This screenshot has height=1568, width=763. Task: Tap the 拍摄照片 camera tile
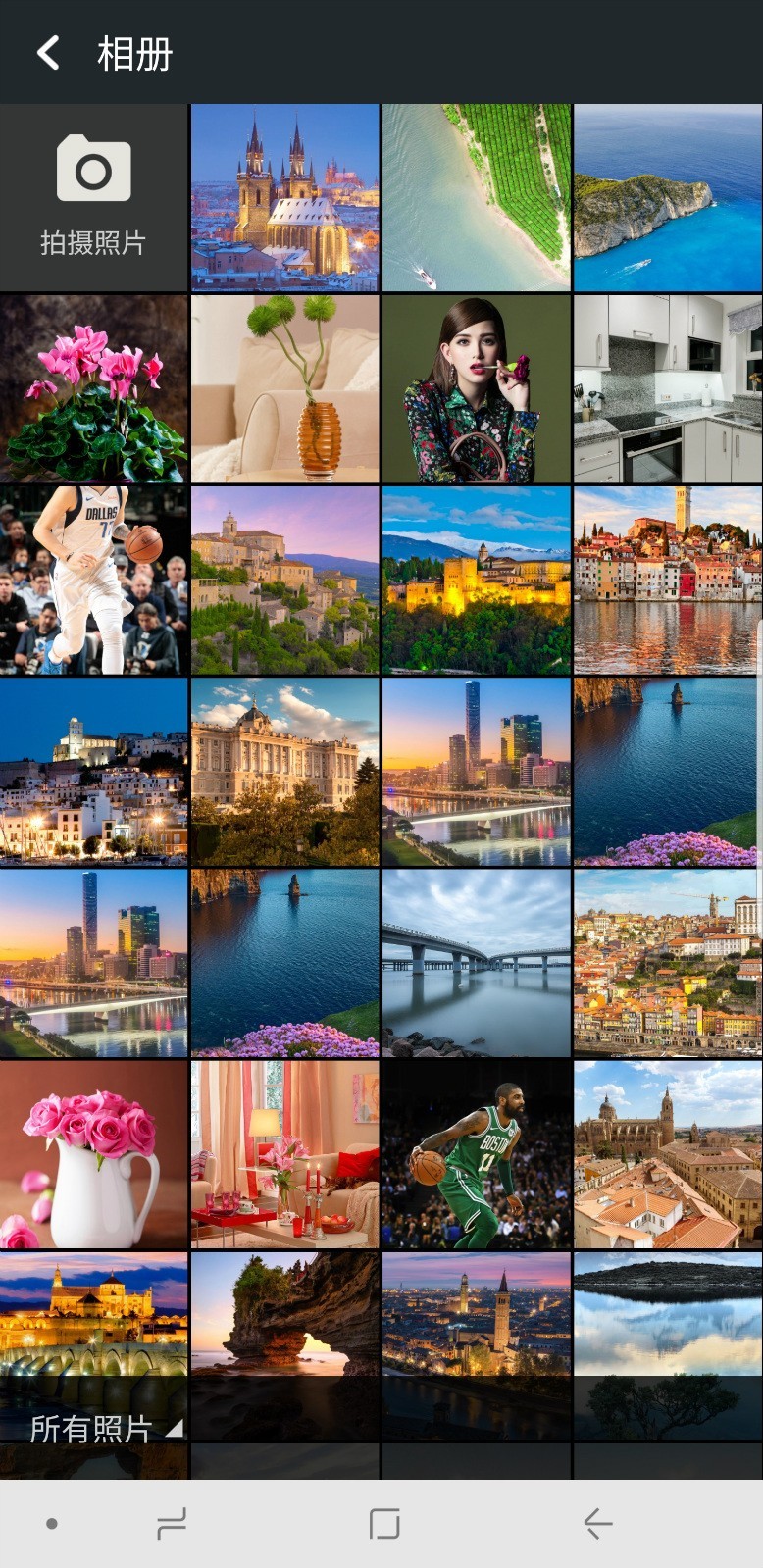93,197
